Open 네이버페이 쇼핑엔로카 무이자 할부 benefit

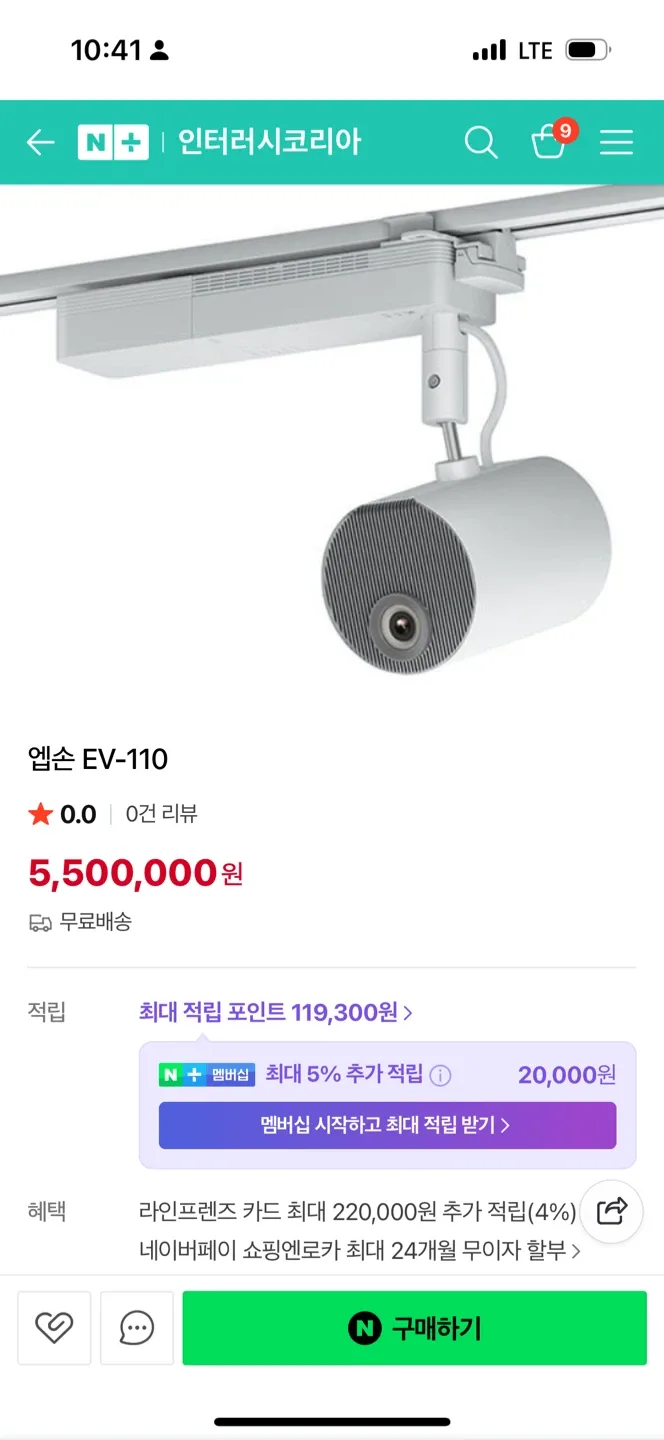(359, 1250)
